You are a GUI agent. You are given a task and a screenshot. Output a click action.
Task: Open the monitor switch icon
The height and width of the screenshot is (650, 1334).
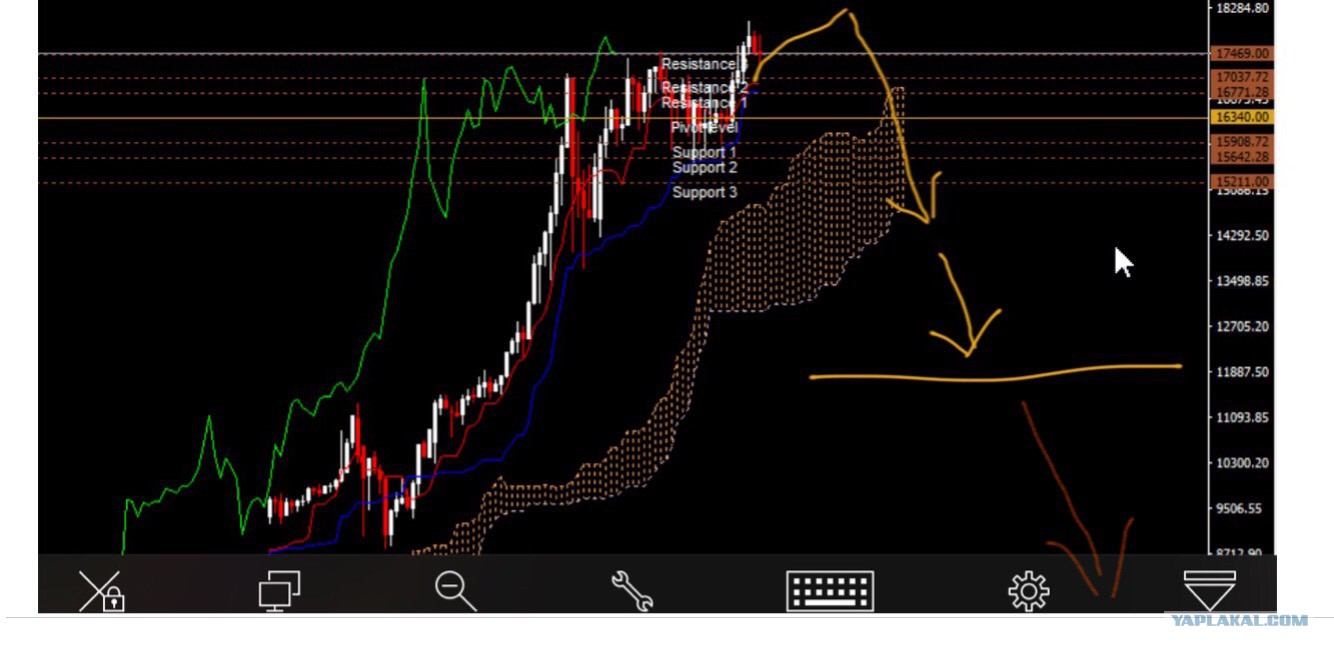[279, 591]
